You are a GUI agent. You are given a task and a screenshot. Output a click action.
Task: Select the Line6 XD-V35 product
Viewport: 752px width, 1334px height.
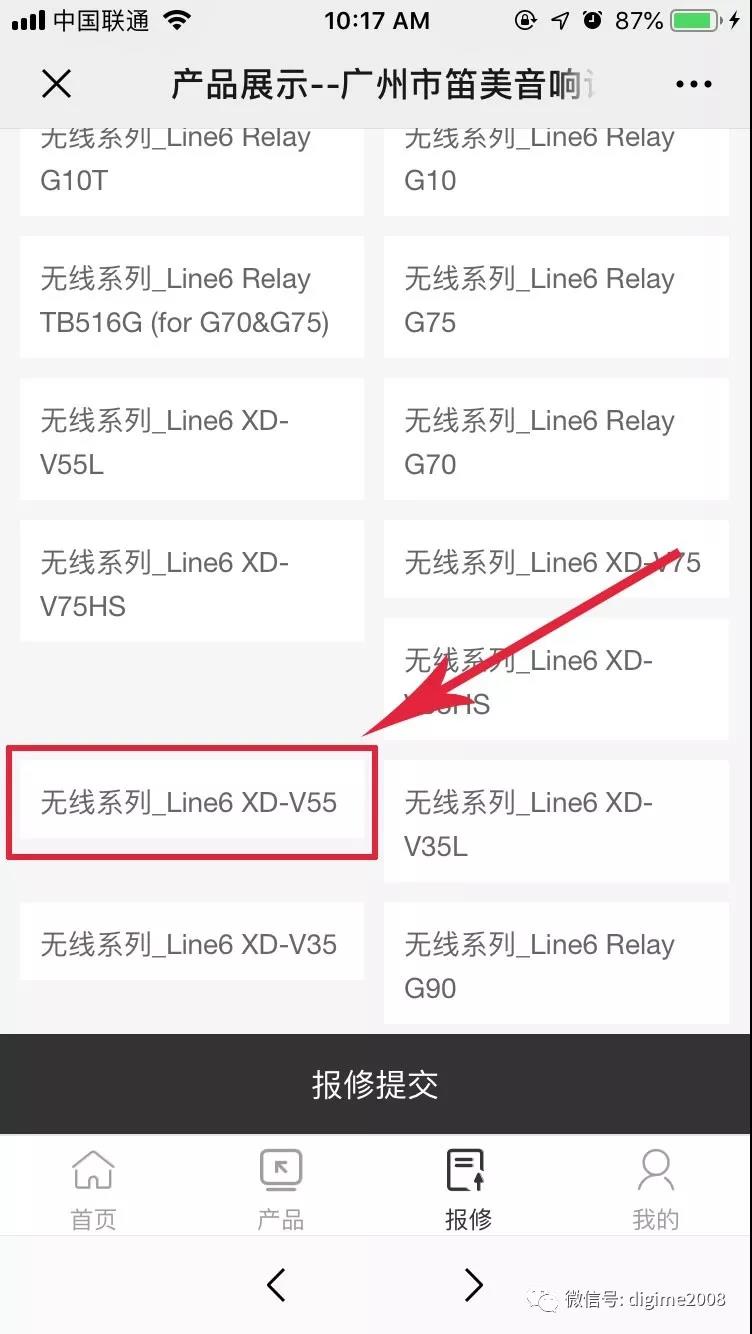tap(192, 944)
